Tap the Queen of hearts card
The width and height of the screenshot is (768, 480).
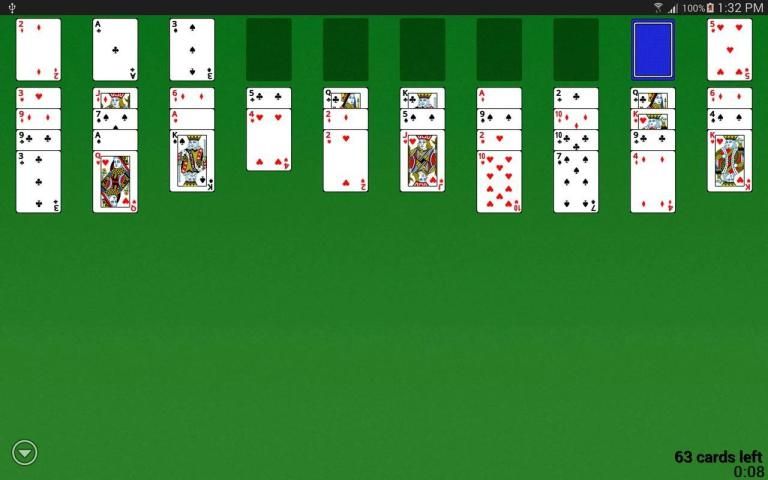click(x=115, y=182)
